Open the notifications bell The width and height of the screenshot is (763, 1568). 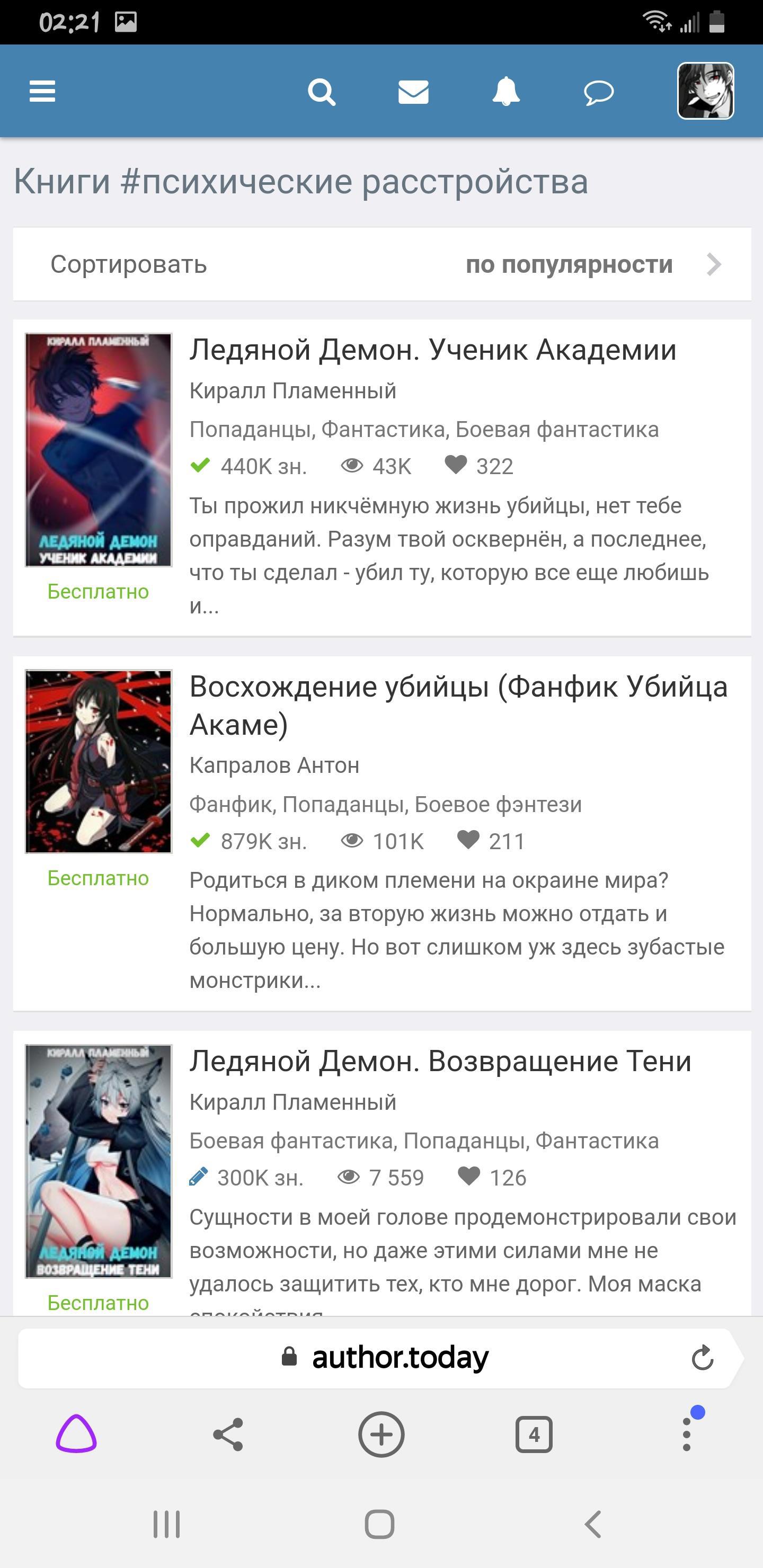click(506, 92)
